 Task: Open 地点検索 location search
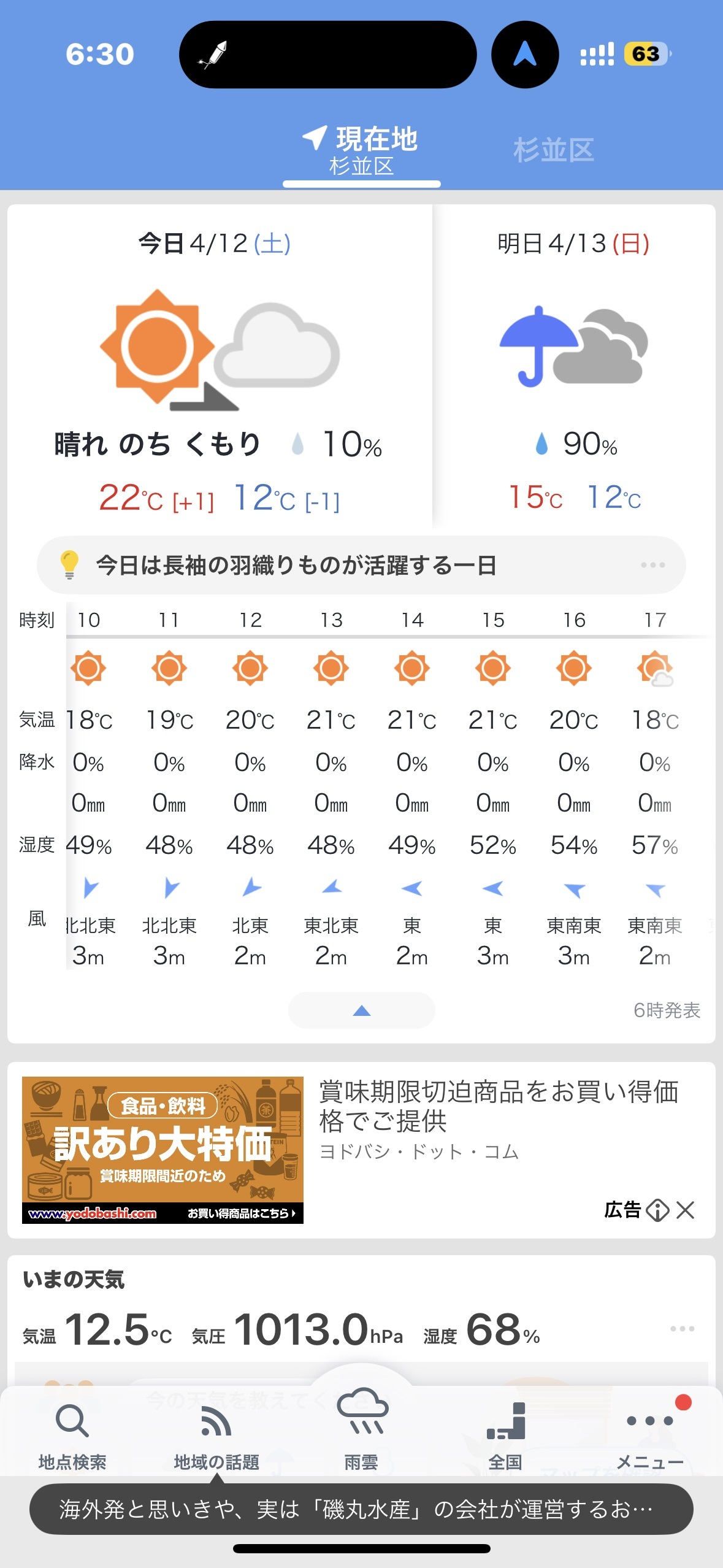(72, 1436)
